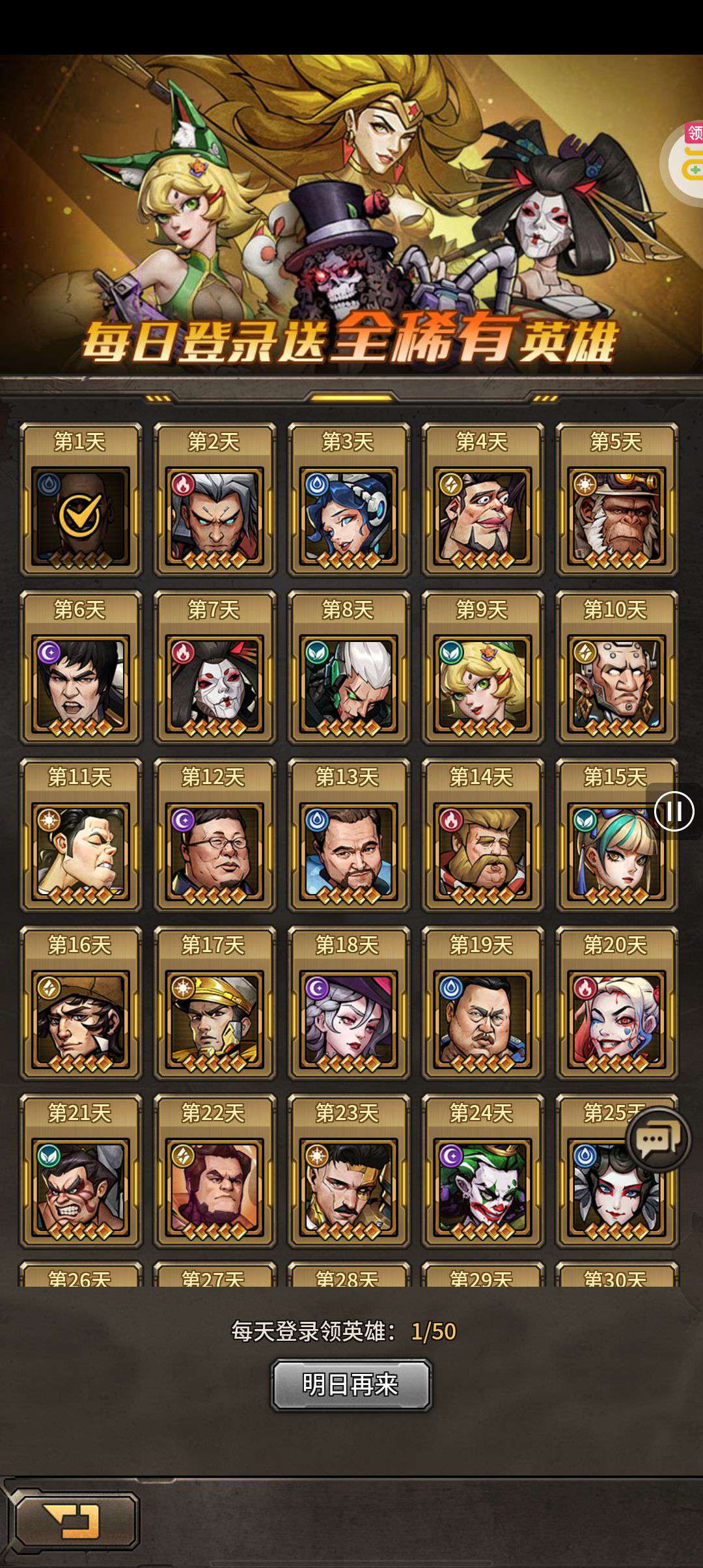Open the 领 gift icon at top right
The height and width of the screenshot is (1568, 703).
coord(689,160)
